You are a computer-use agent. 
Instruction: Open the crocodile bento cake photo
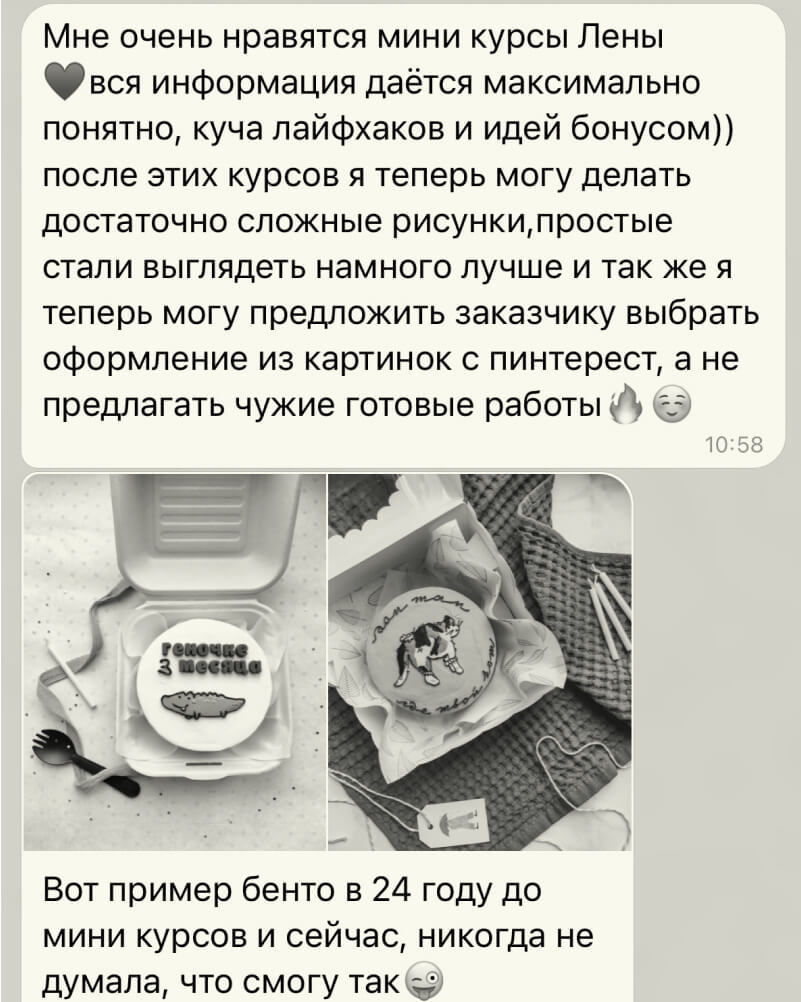click(174, 662)
